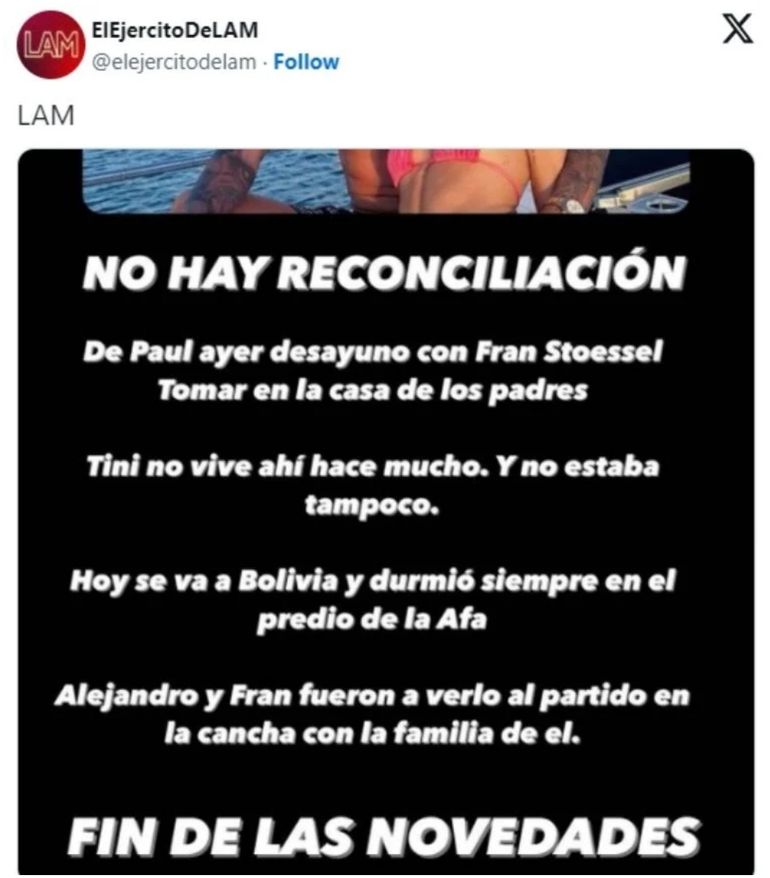The width and height of the screenshot is (770, 878).
Task: Open the ElEjercitoDeLAM profile picture
Action: coord(48,46)
